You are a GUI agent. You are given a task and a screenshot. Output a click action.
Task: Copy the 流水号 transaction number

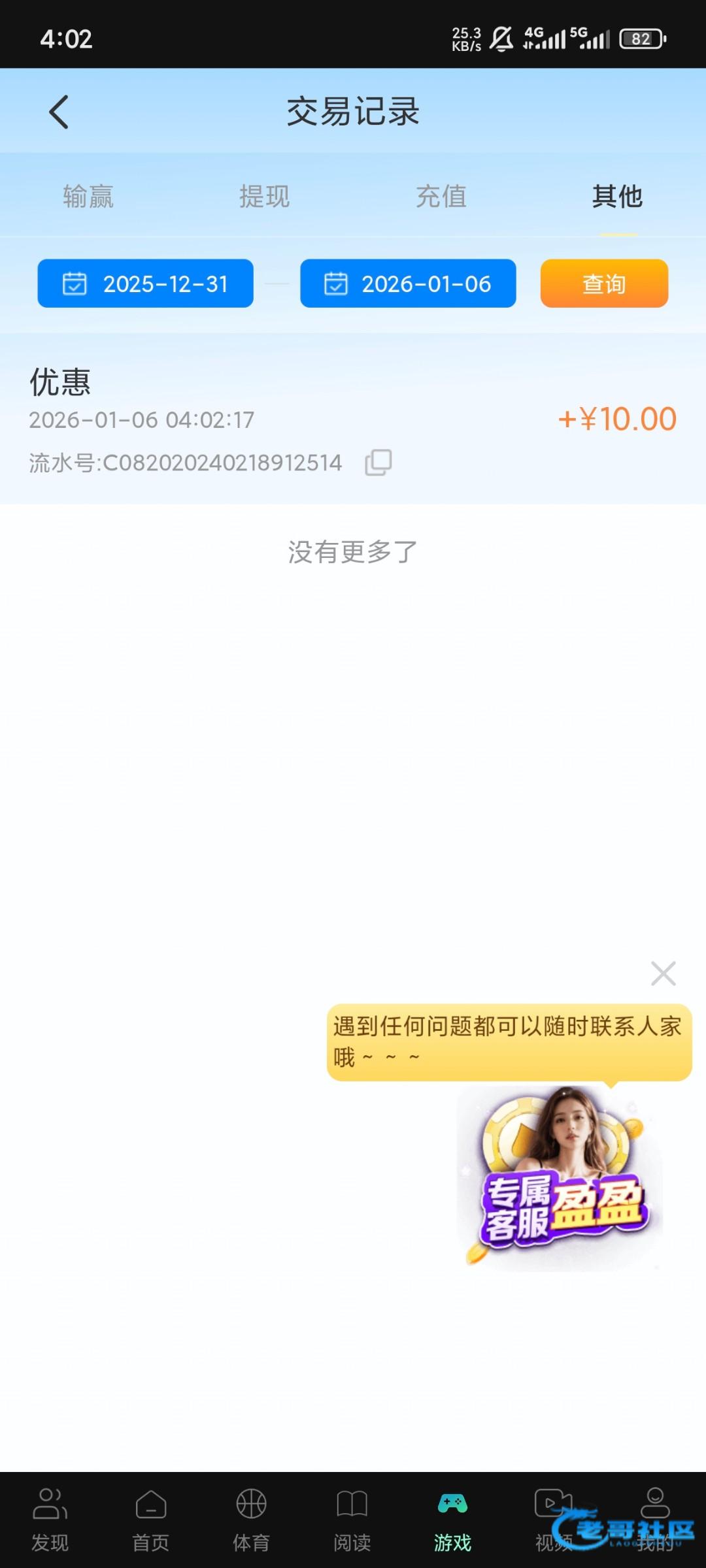(378, 463)
